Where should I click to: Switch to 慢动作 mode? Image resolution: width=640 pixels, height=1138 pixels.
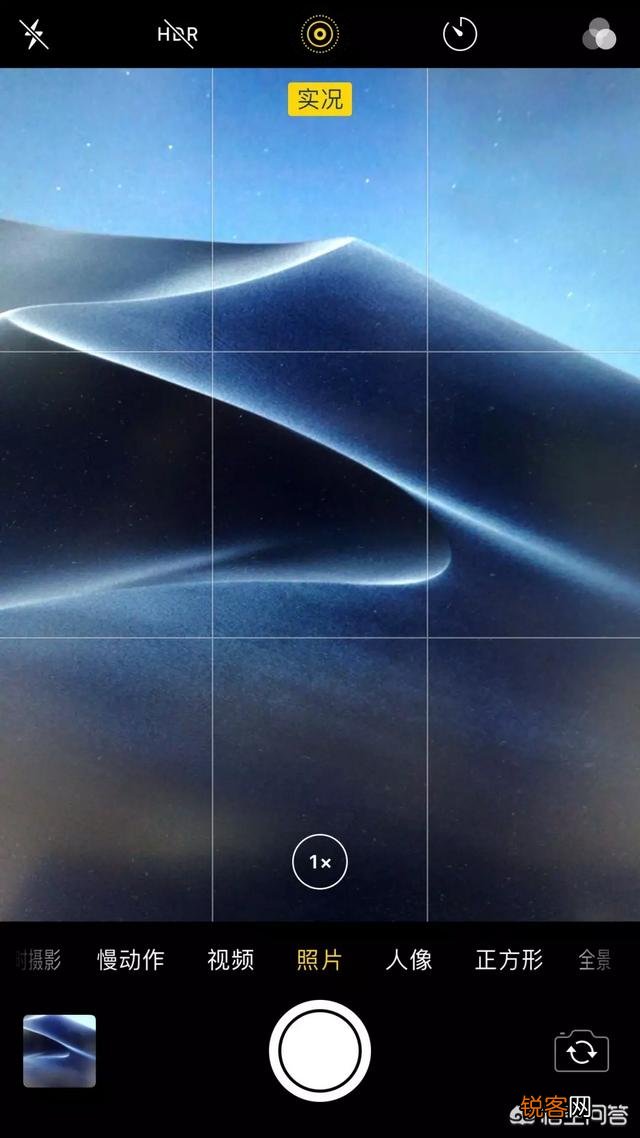tap(130, 960)
